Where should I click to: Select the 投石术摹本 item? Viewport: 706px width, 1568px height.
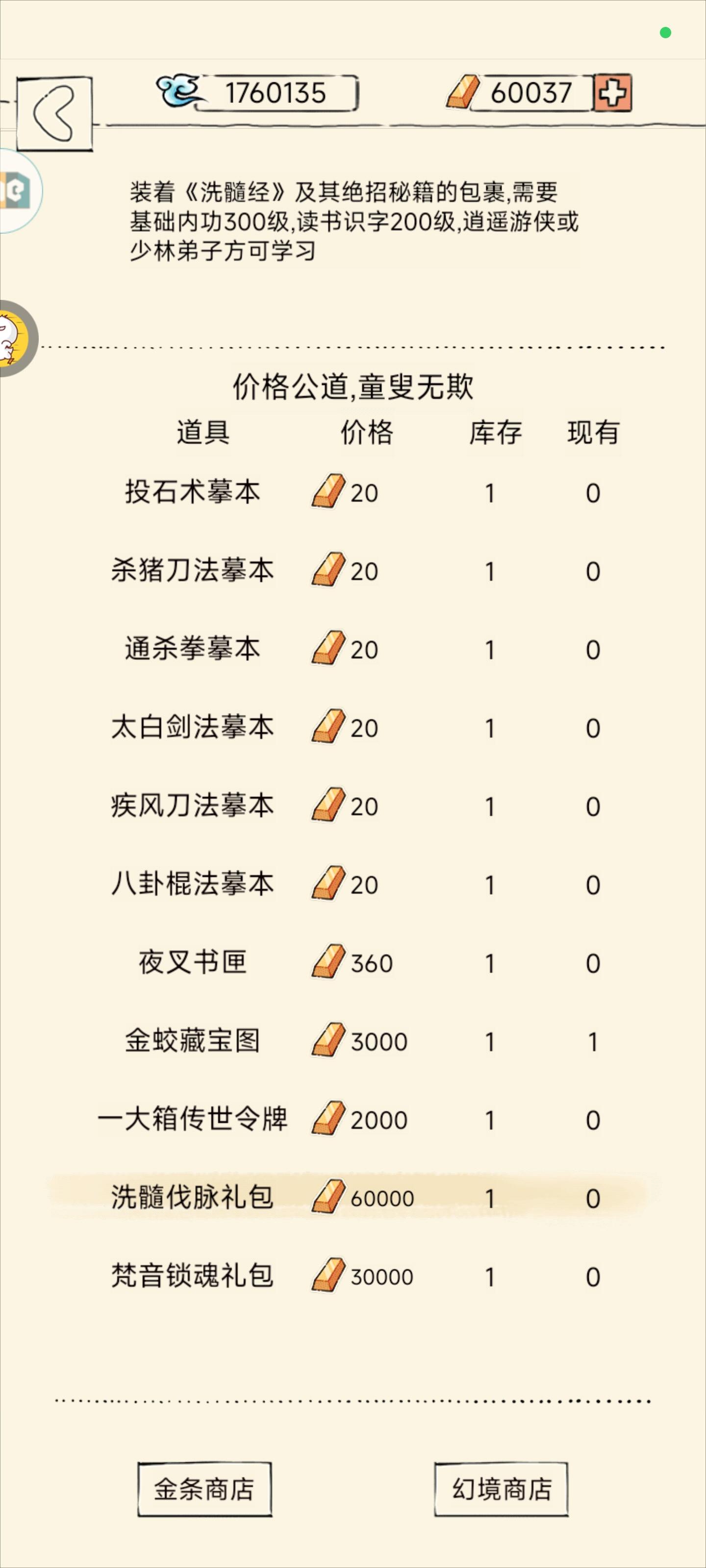[193, 492]
